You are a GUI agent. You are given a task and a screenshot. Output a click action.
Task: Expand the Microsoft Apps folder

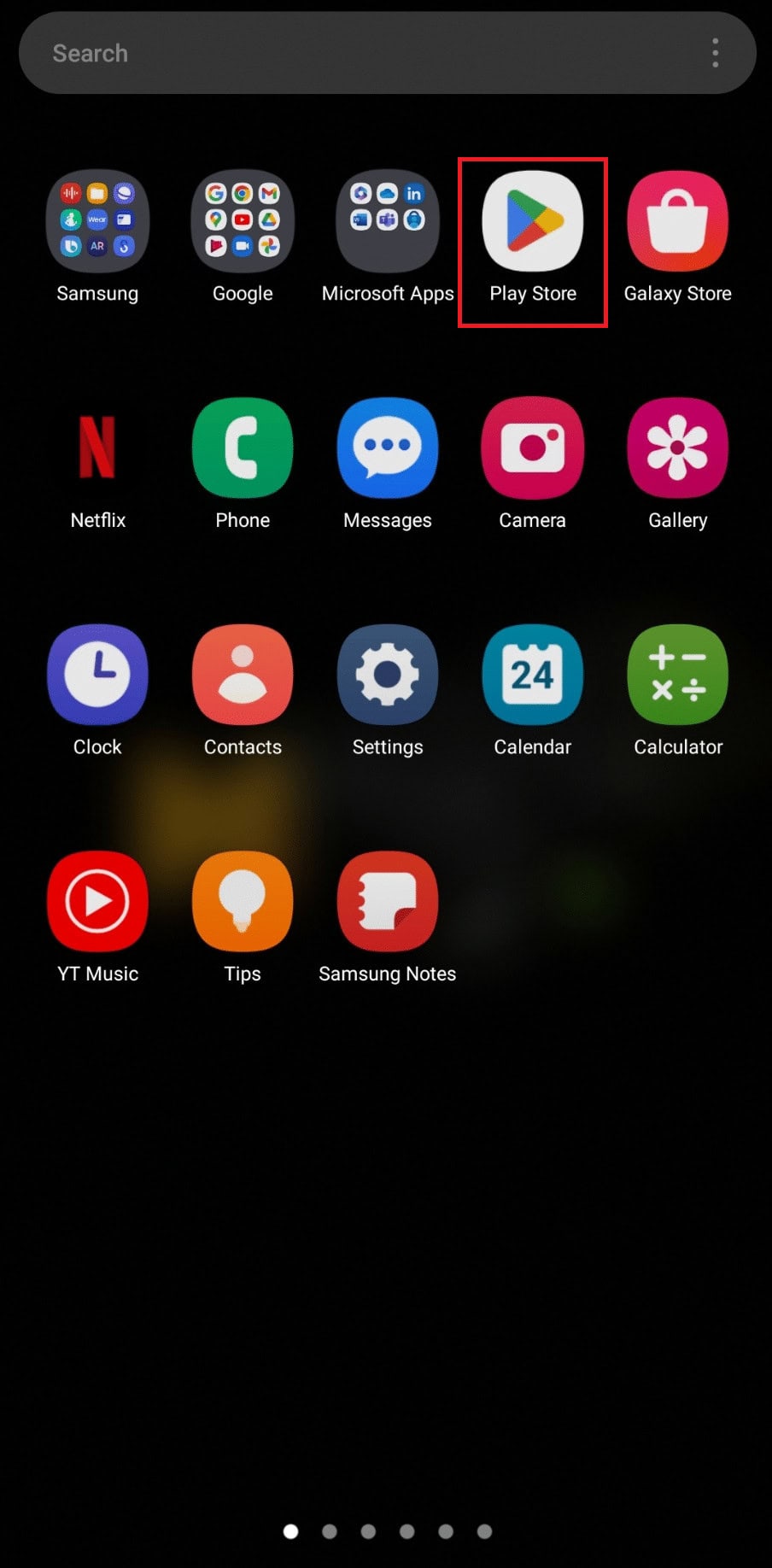tap(388, 222)
